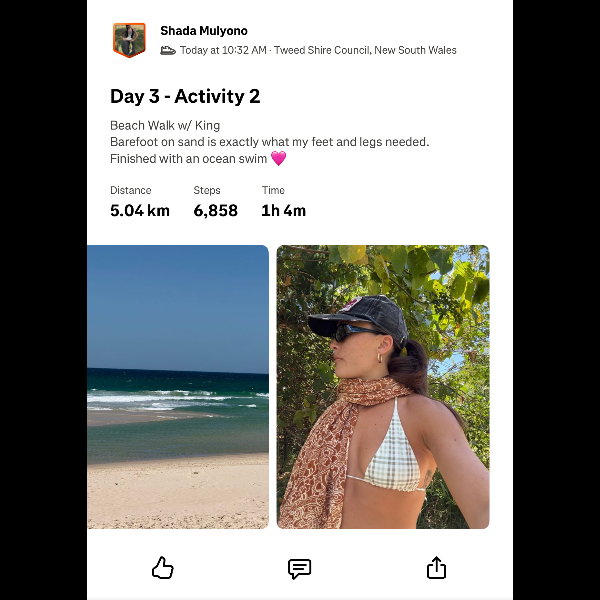Open Shada Mulyono's profile name
The height and width of the screenshot is (600, 600).
click(204, 31)
